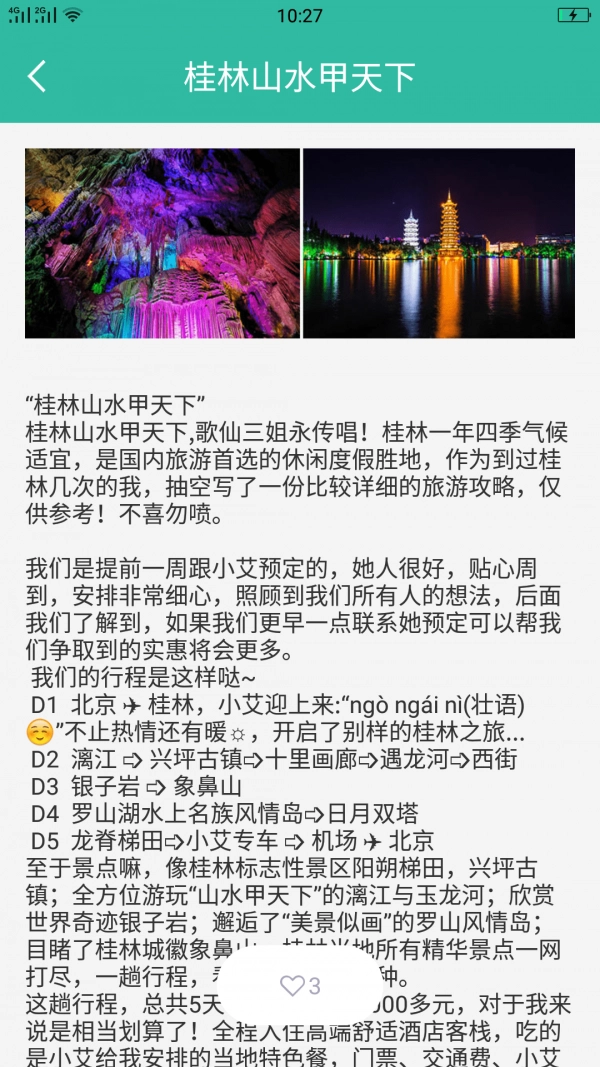View the night pagoda lake photo
Screen dimensions: 600x1067
pos(439,243)
